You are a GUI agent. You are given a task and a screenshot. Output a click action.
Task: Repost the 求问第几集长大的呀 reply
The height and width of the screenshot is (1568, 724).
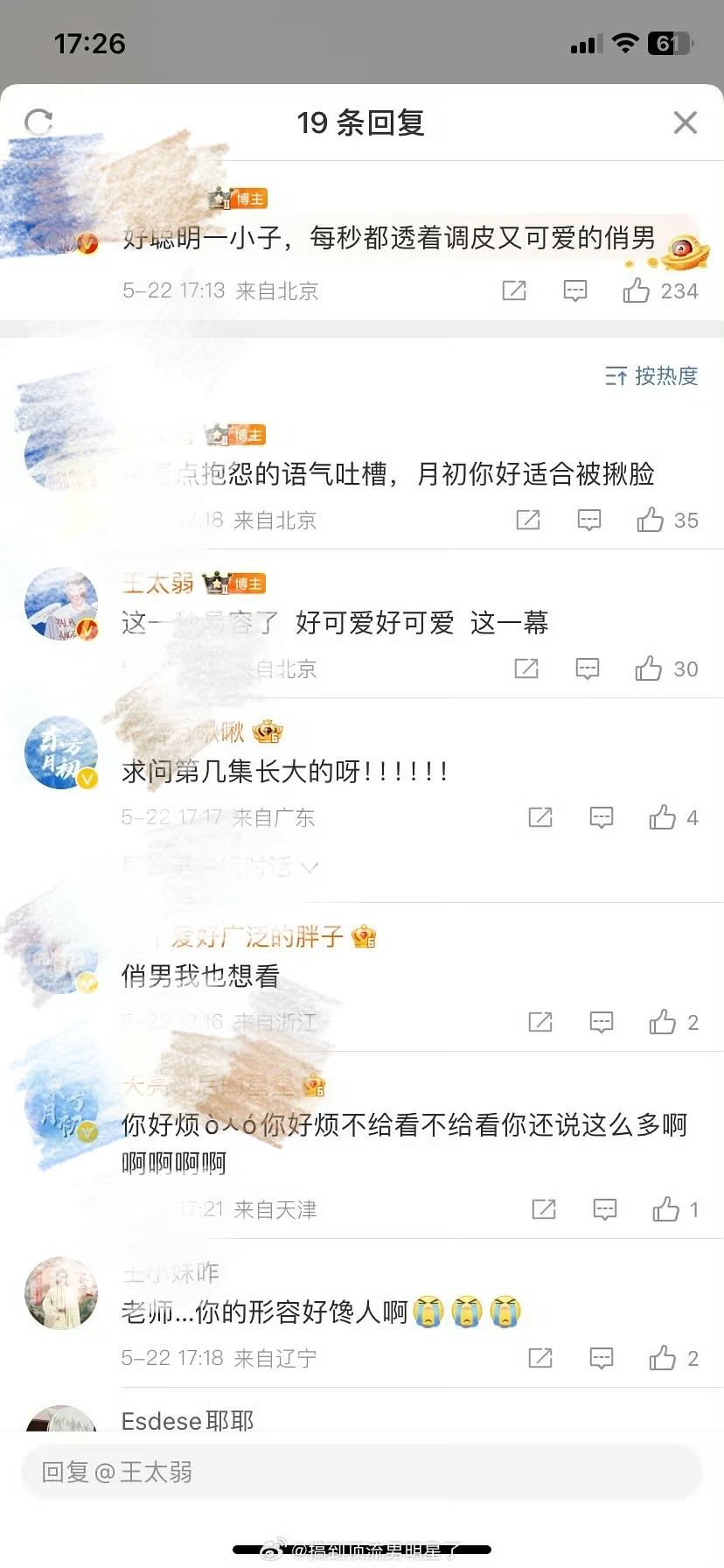click(540, 817)
